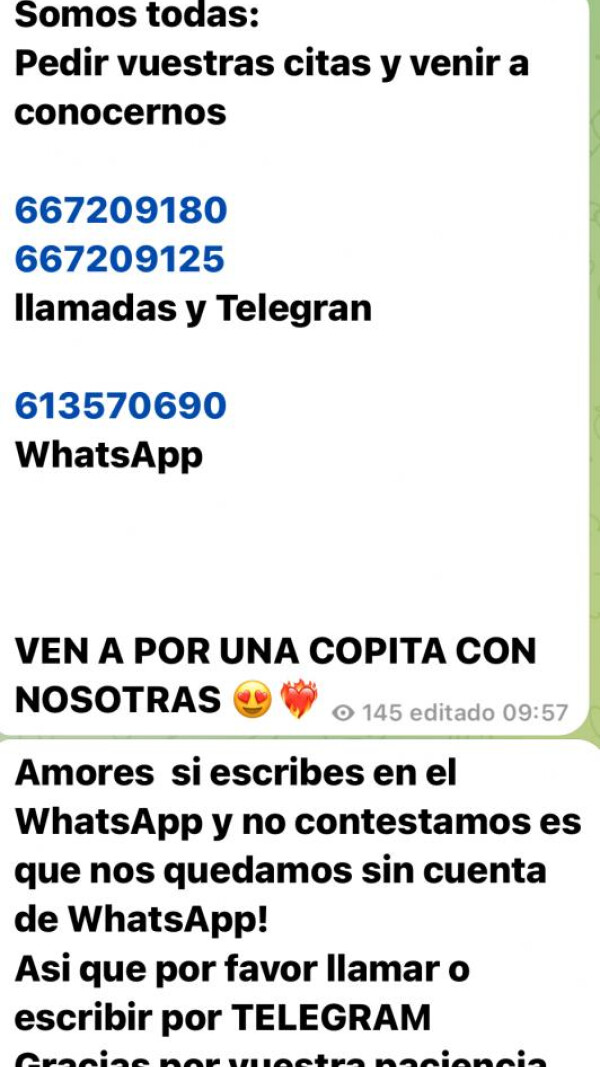The image size is (600, 1067).
Task: Open the phone number link 667209125
Action: (119, 259)
